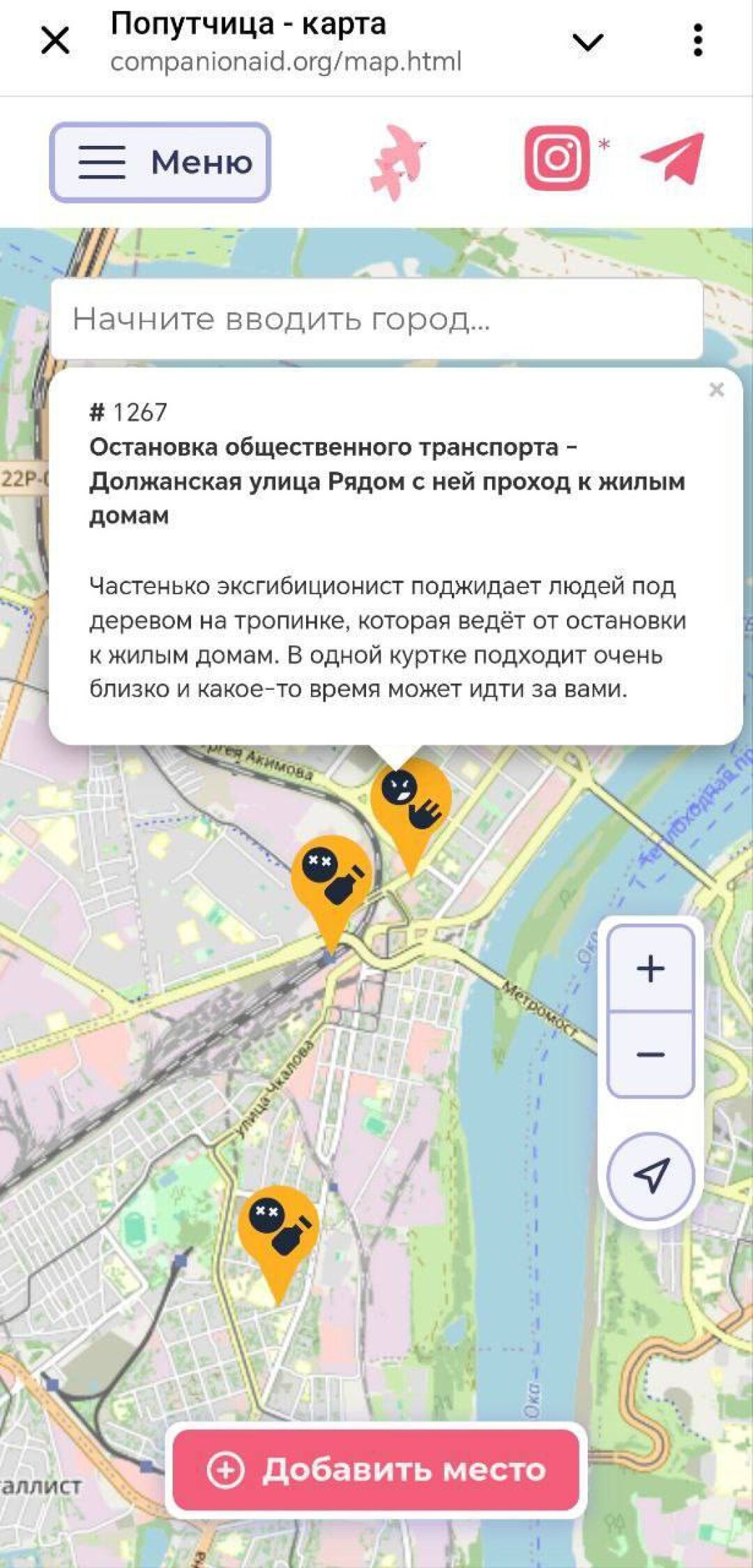Image resolution: width=753 pixels, height=1568 pixels.
Task: Close the in-app browser tab
Action: 55,40
